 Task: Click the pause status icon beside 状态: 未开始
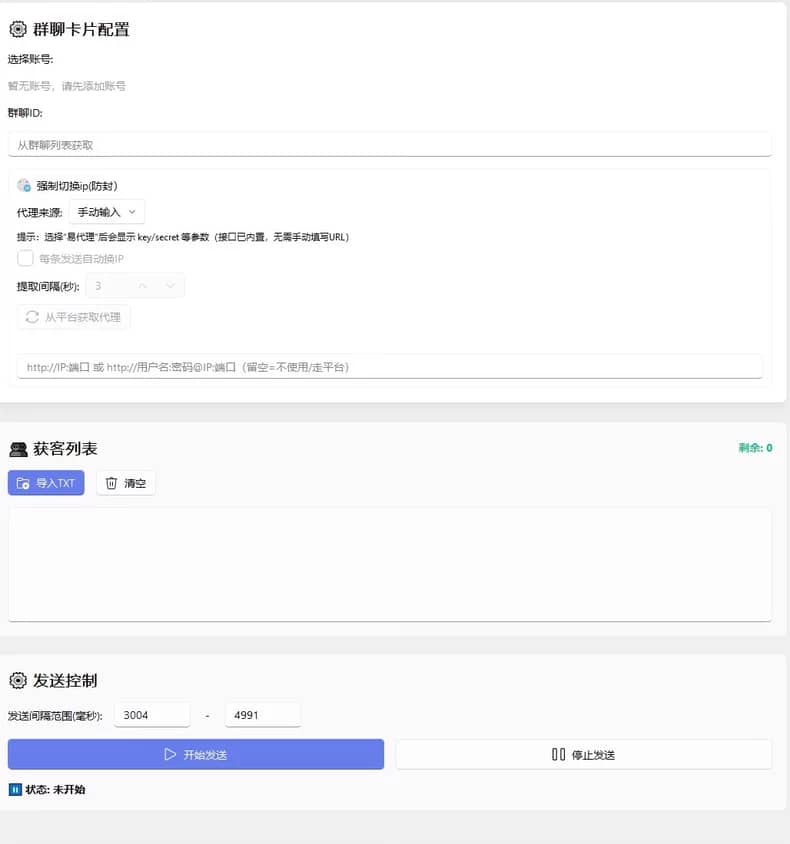coord(15,789)
